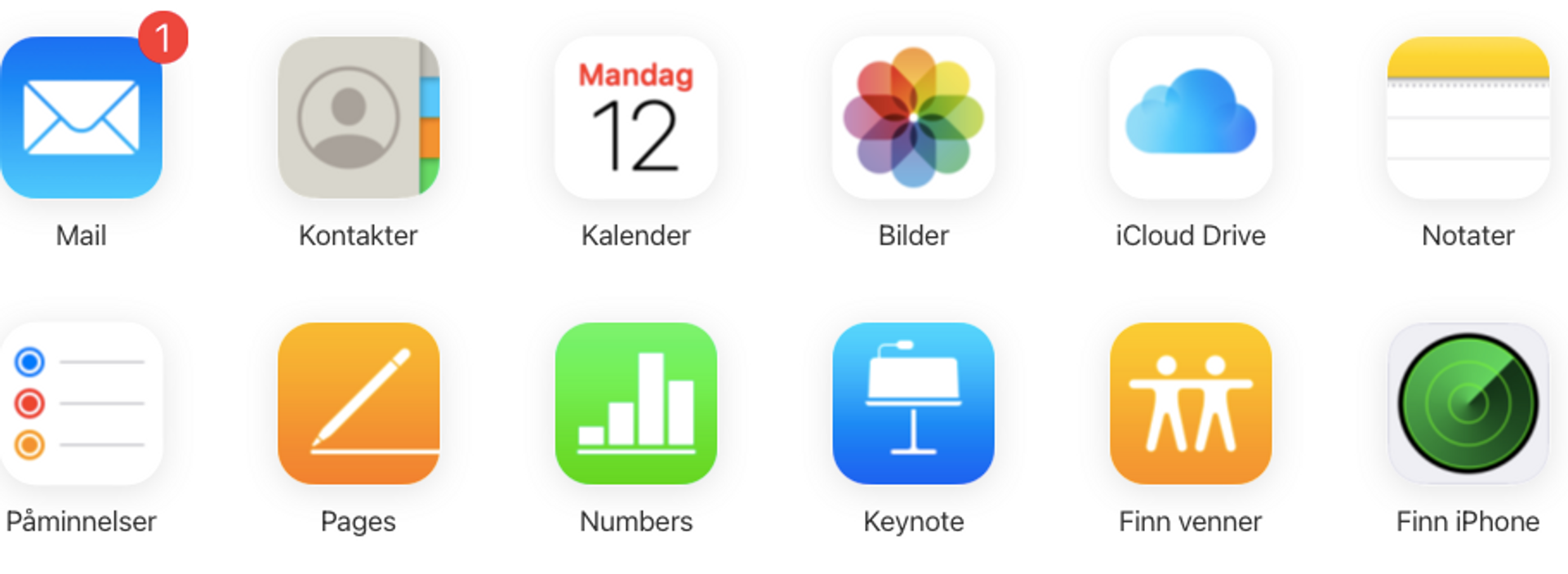Open Bilder photos
The width and height of the screenshot is (1568, 574).
(x=913, y=118)
